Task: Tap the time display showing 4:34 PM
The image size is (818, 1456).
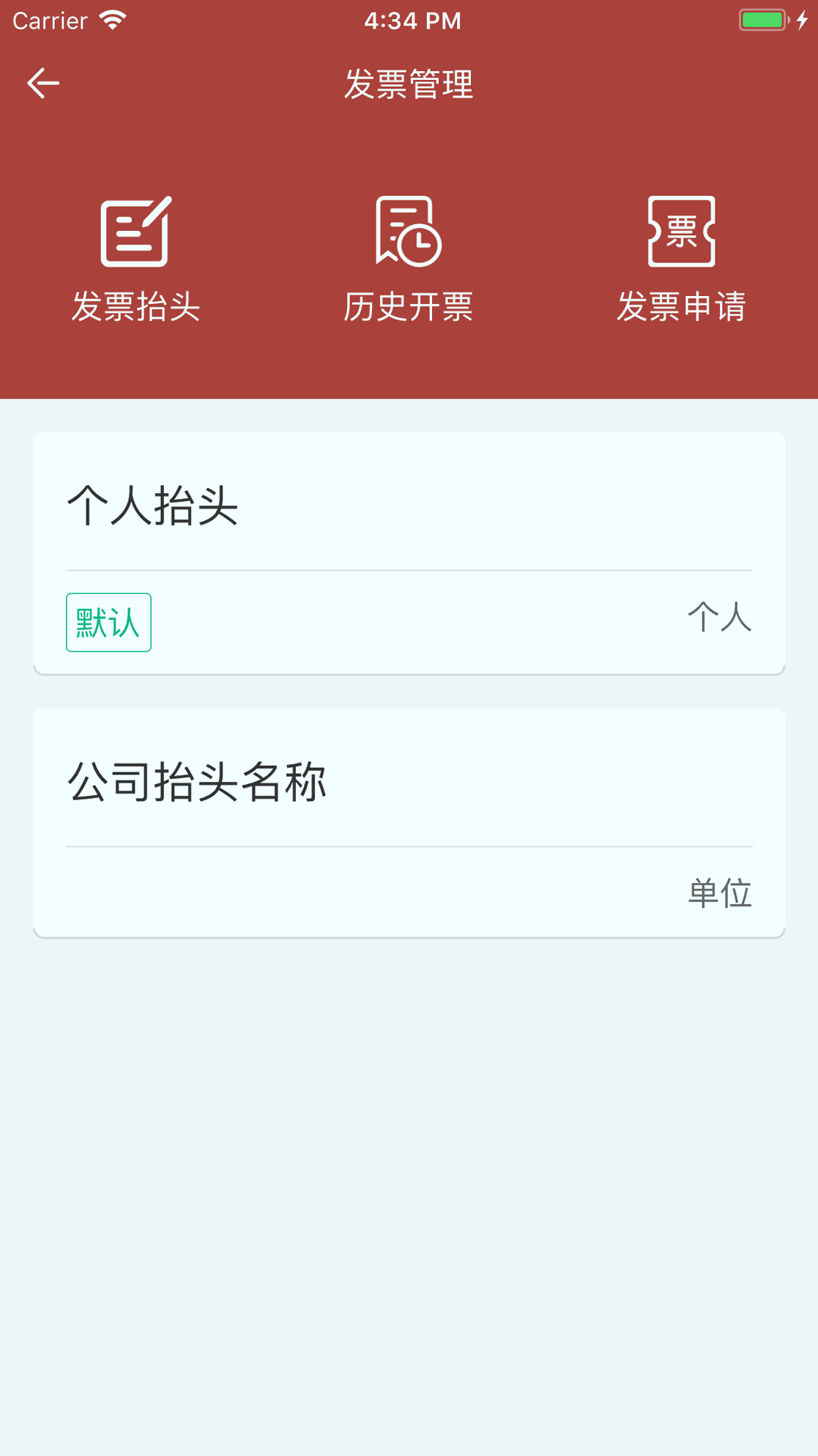Action: [x=410, y=20]
